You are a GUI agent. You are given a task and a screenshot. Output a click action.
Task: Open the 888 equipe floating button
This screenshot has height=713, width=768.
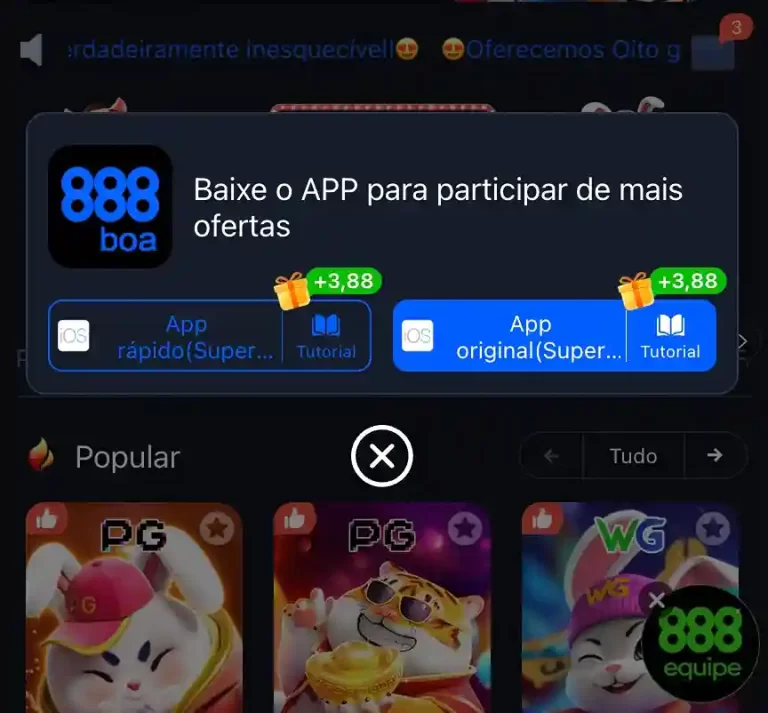click(700, 645)
